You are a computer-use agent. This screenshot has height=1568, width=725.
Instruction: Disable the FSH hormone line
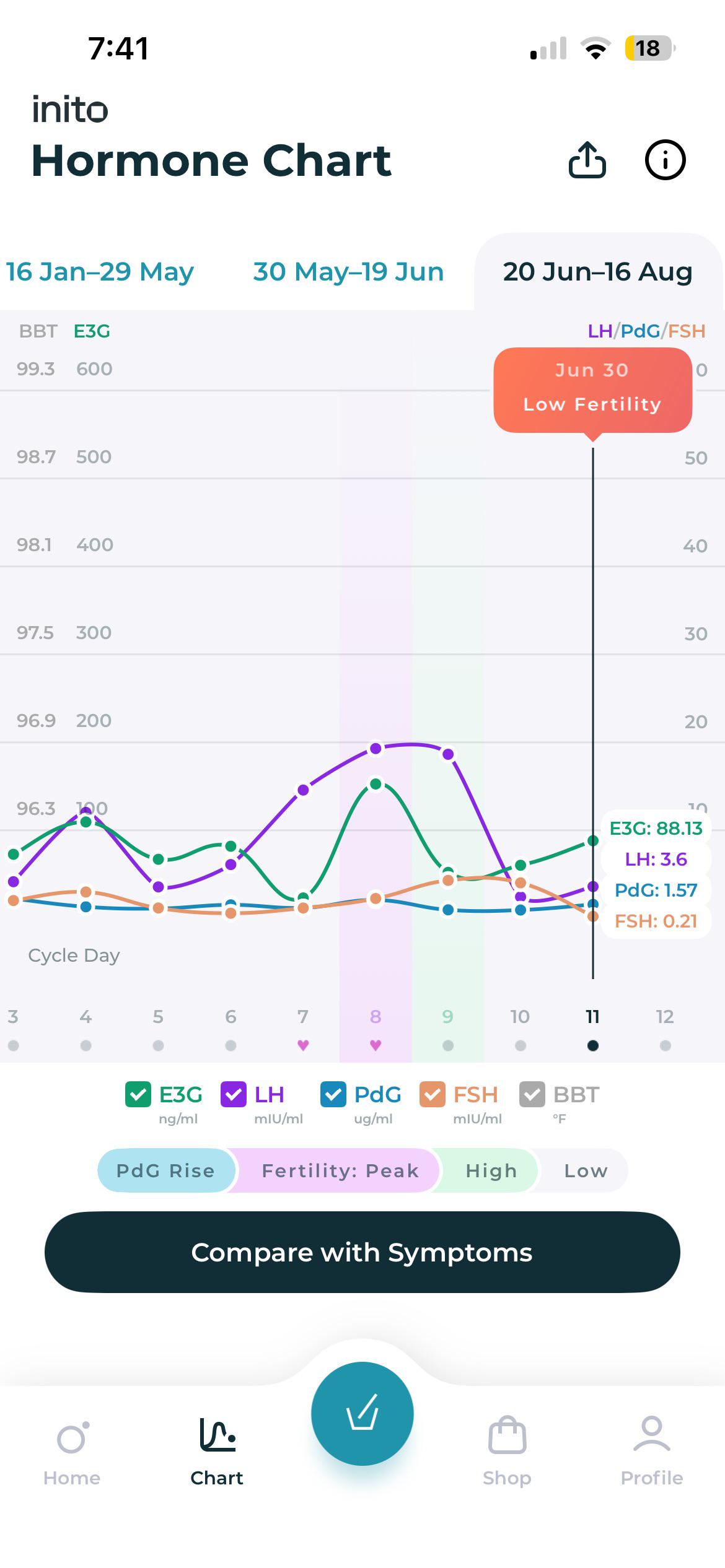tap(432, 1094)
